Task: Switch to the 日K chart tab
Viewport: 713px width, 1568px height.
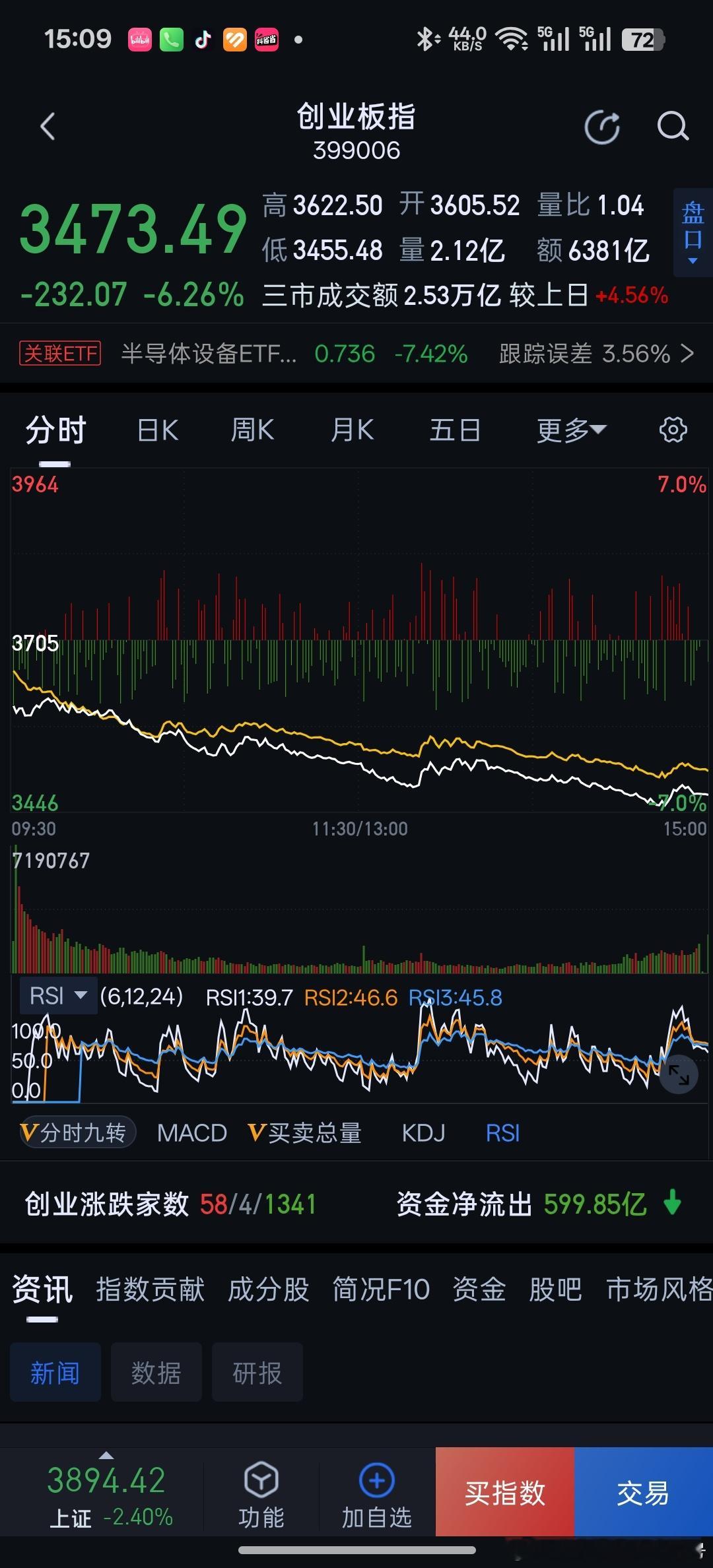Action: (158, 430)
